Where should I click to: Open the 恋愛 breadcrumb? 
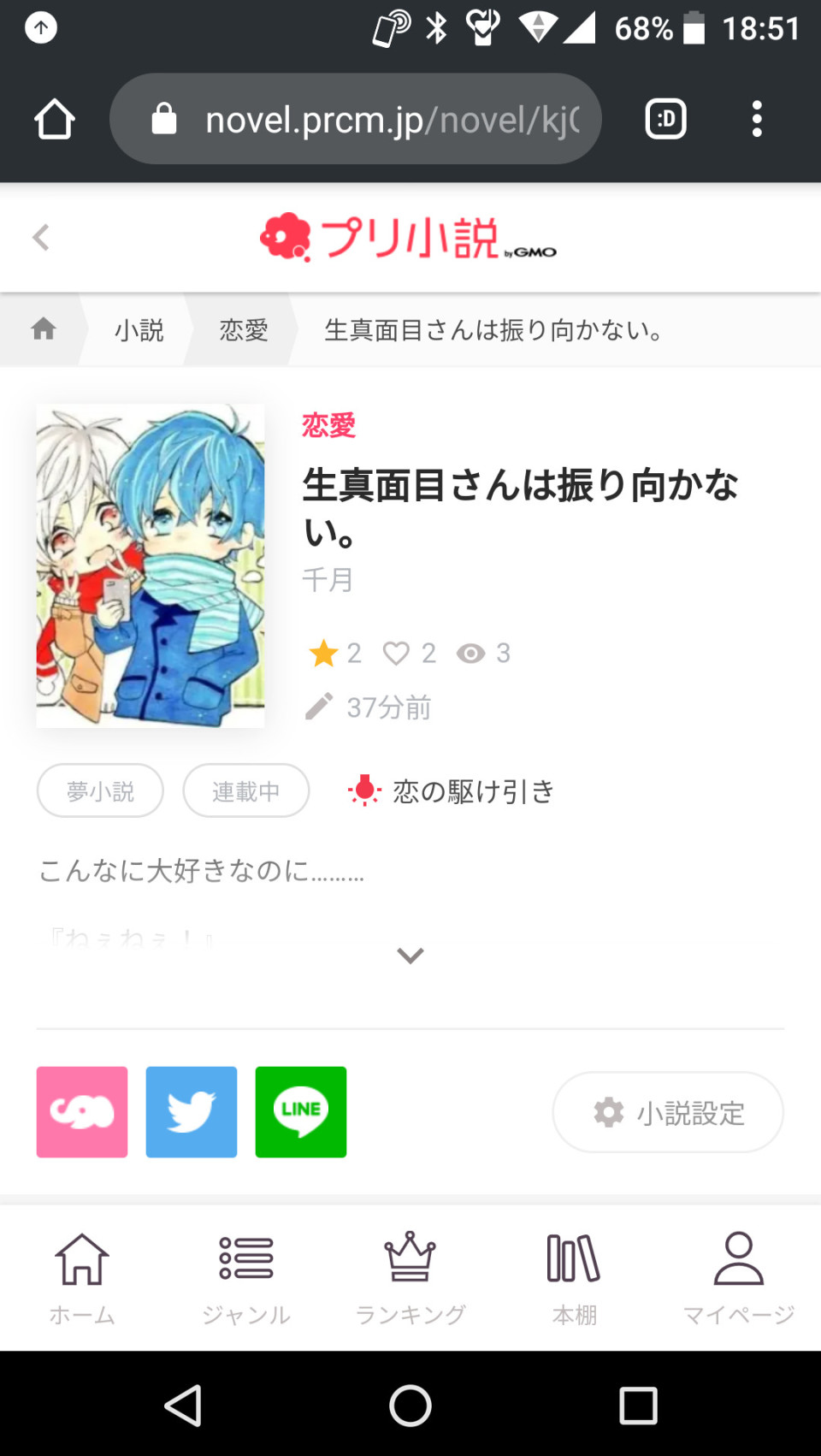244,329
